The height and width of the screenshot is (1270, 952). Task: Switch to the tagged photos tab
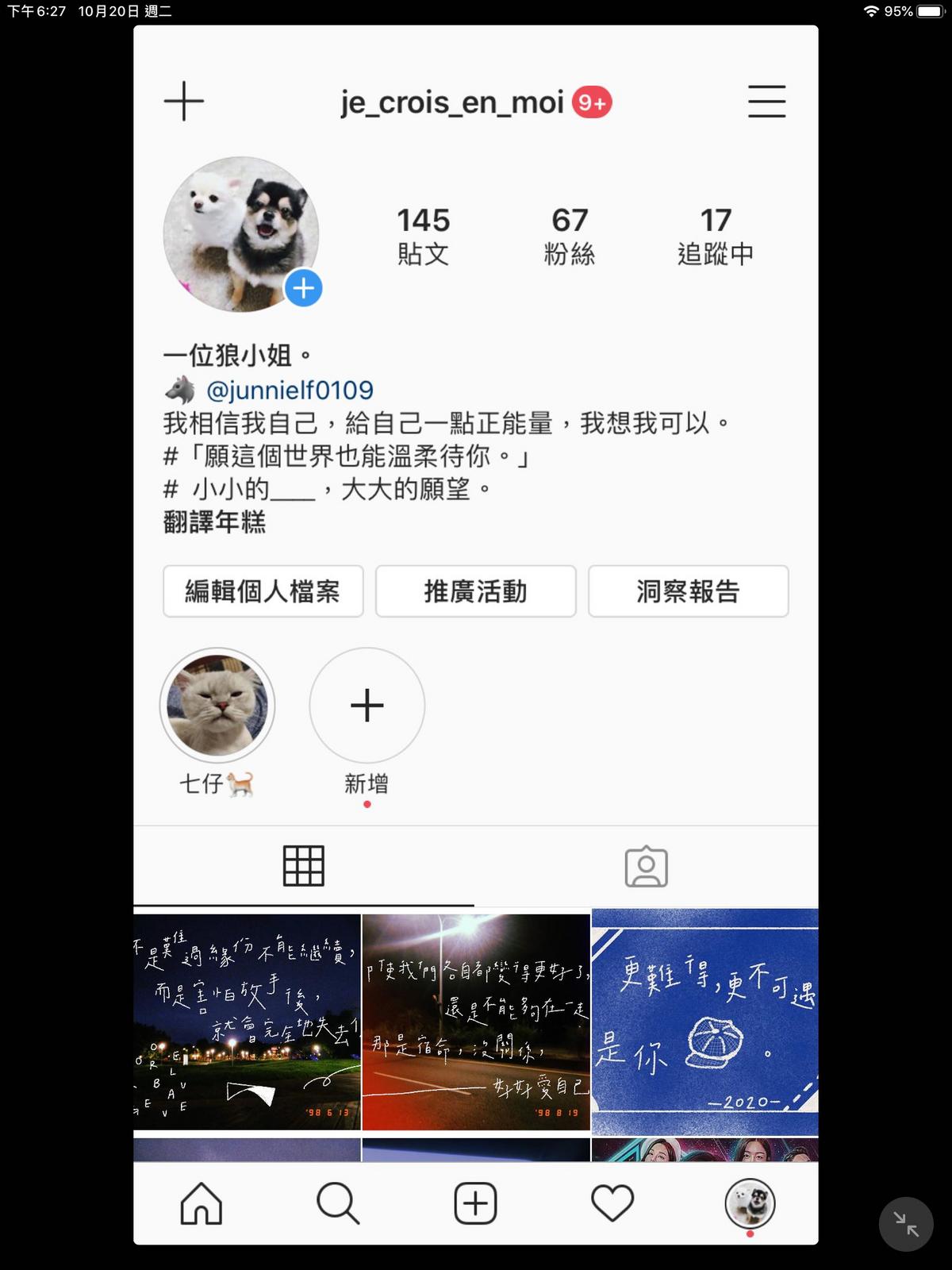tap(646, 866)
